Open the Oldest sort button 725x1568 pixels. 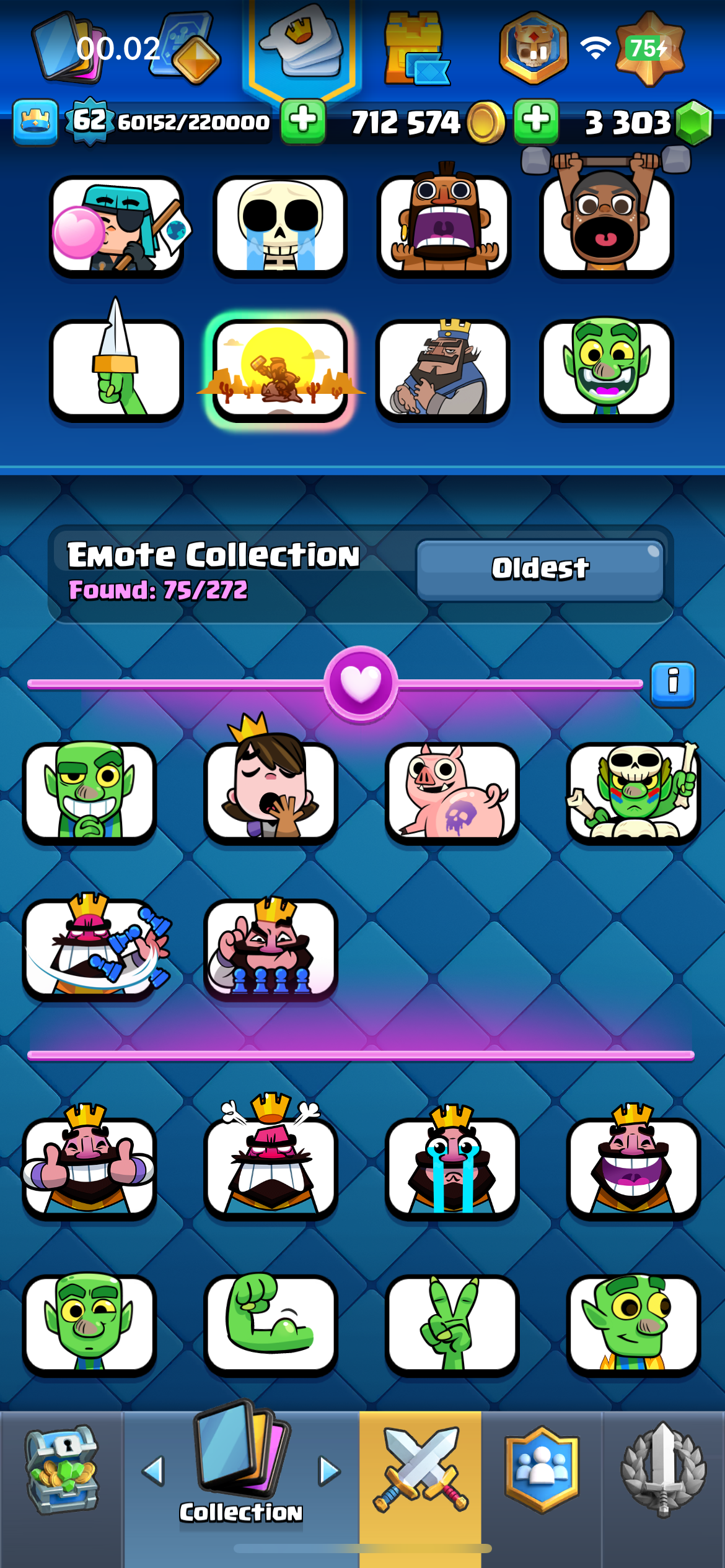tap(540, 569)
